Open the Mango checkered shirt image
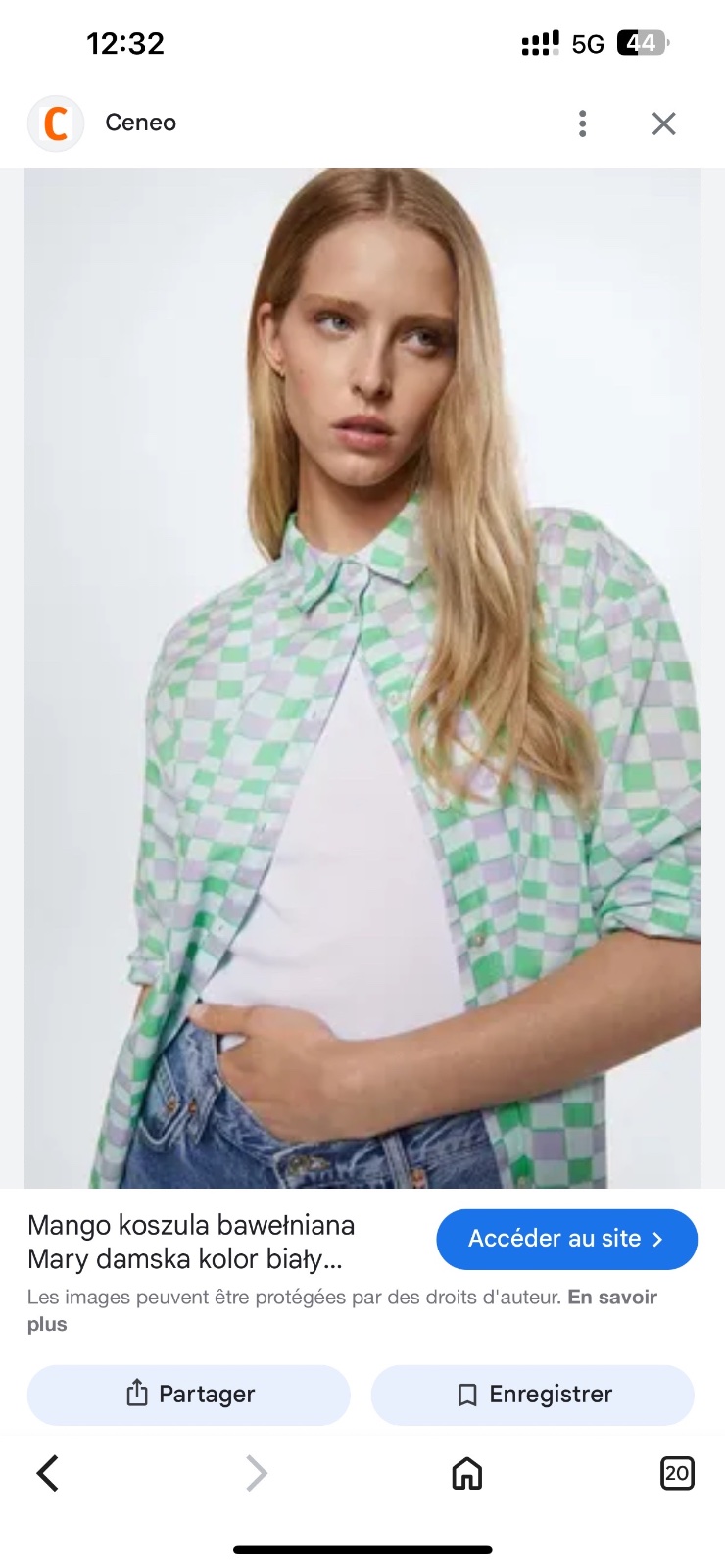The image size is (725, 1568). point(362,678)
